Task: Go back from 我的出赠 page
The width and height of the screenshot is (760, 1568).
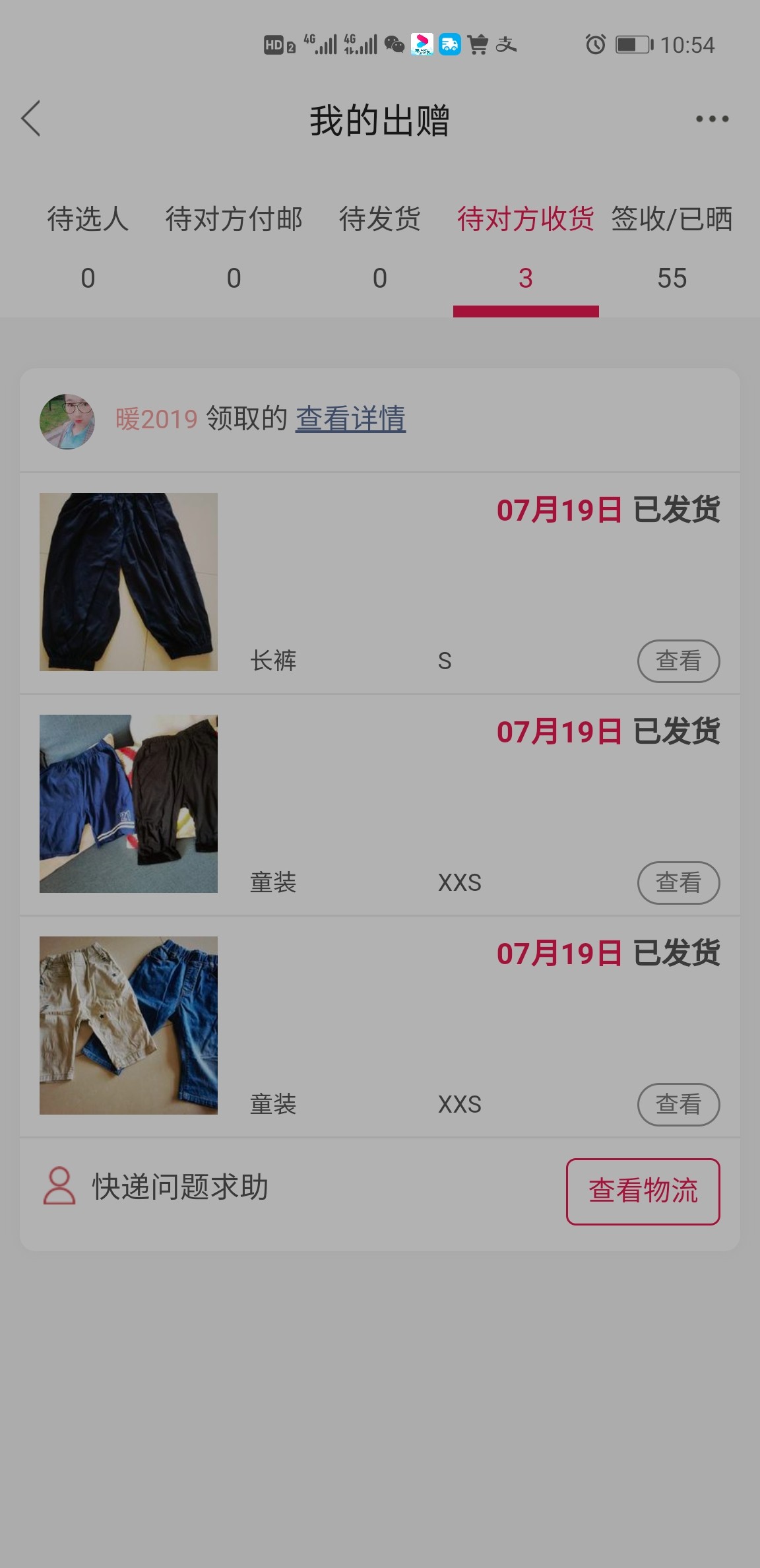Action: tap(31, 119)
